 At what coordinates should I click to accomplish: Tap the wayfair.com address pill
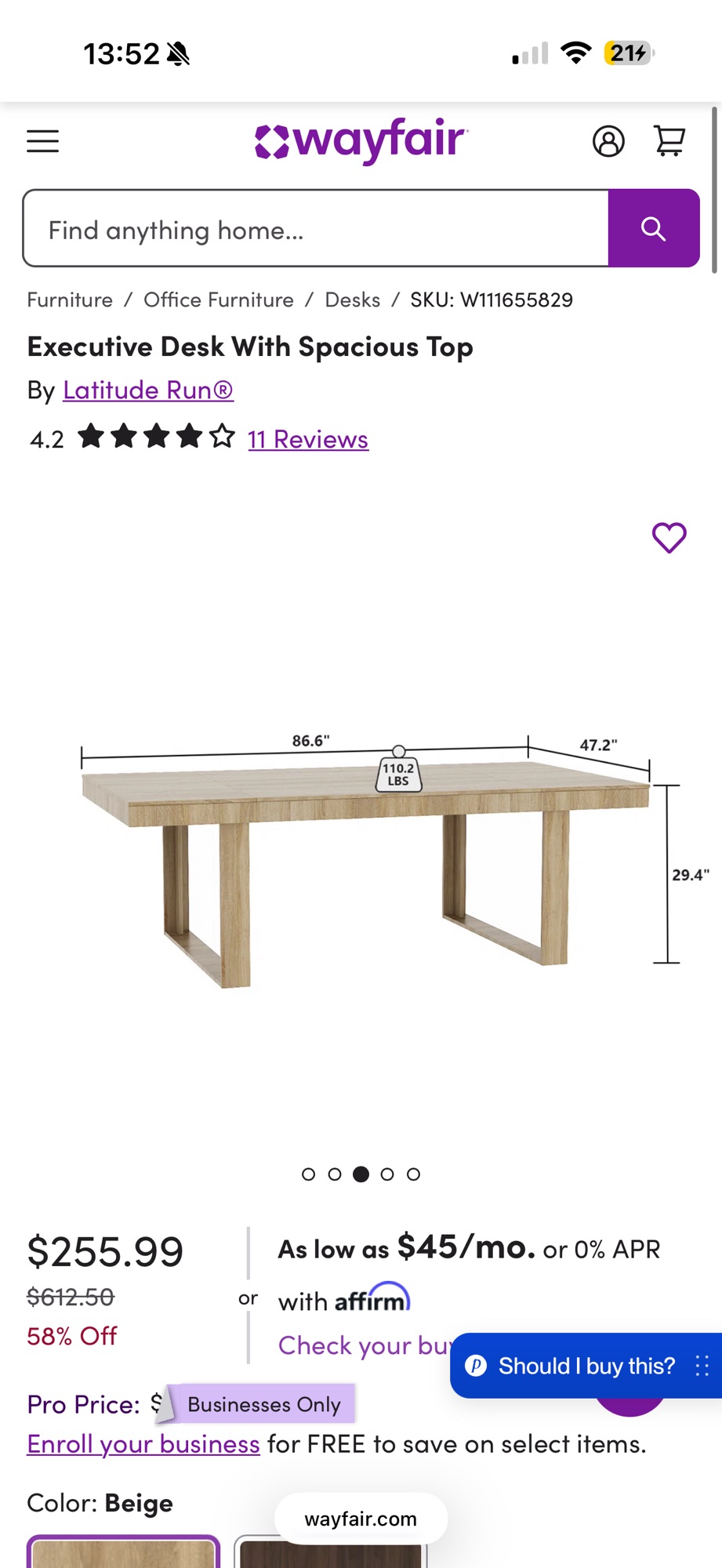click(361, 1519)
